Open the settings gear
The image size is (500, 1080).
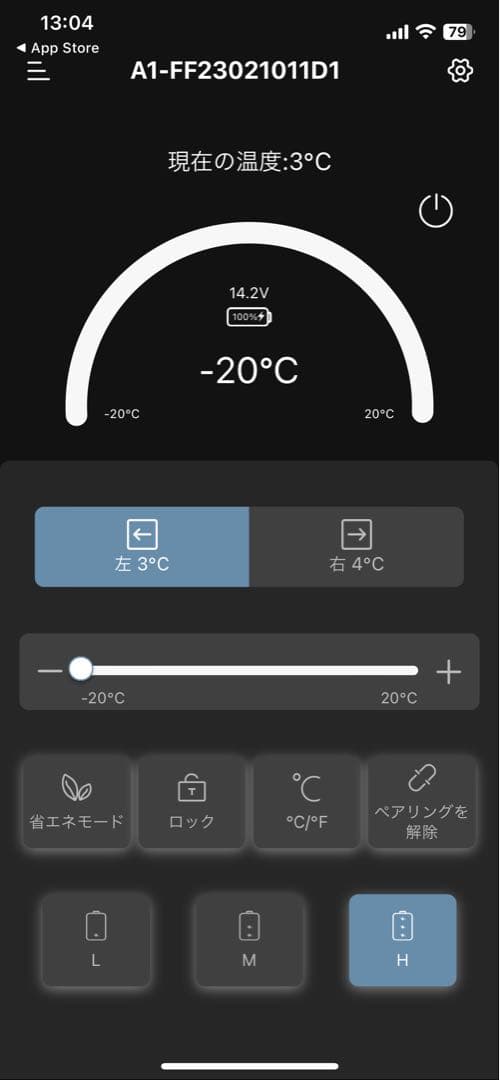(x=460, y=71)
